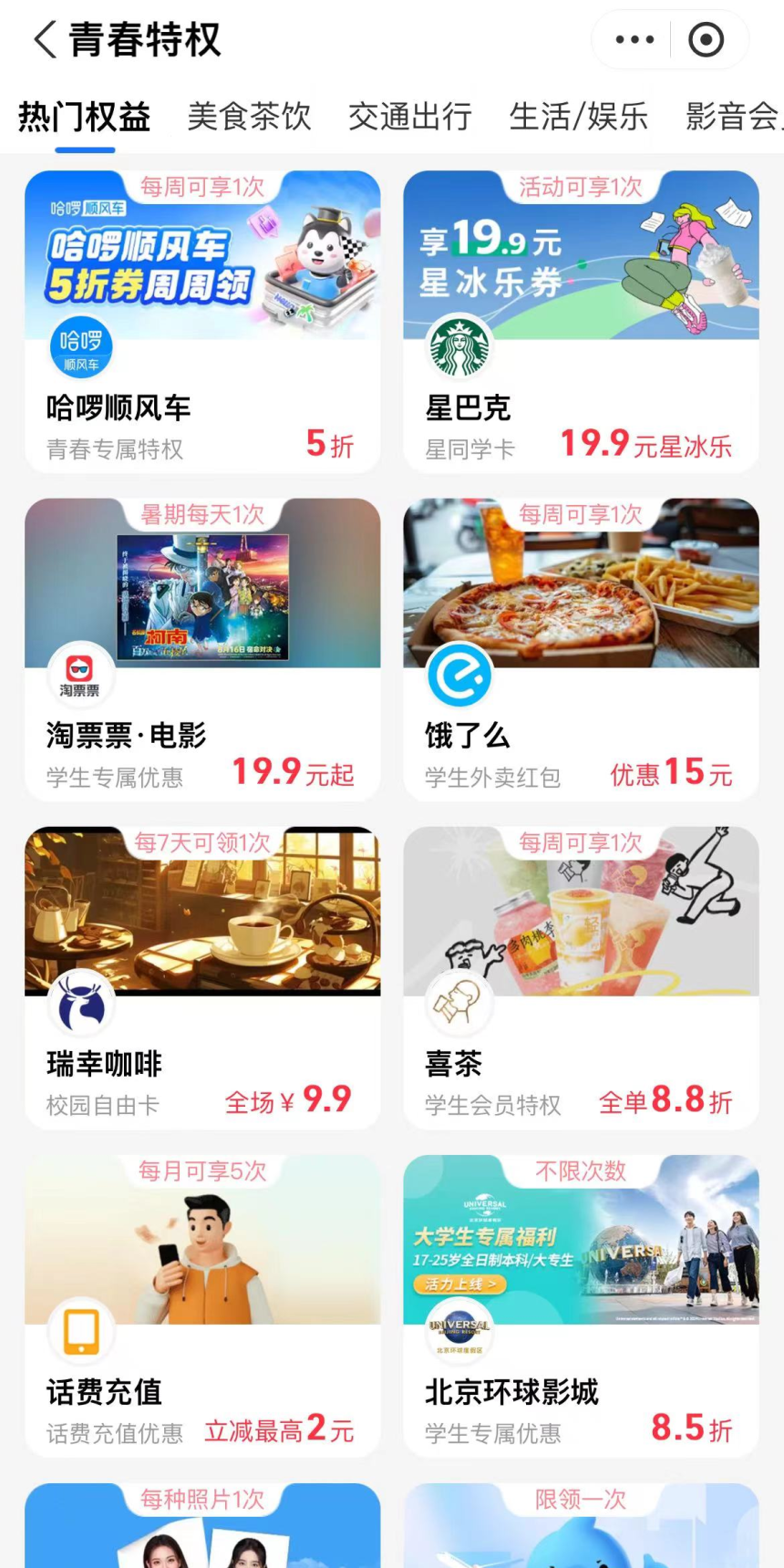Viewport: 784px width, 1568px height.
Task: View the 淘票票·电影 student discount
Action: [202, 649]
